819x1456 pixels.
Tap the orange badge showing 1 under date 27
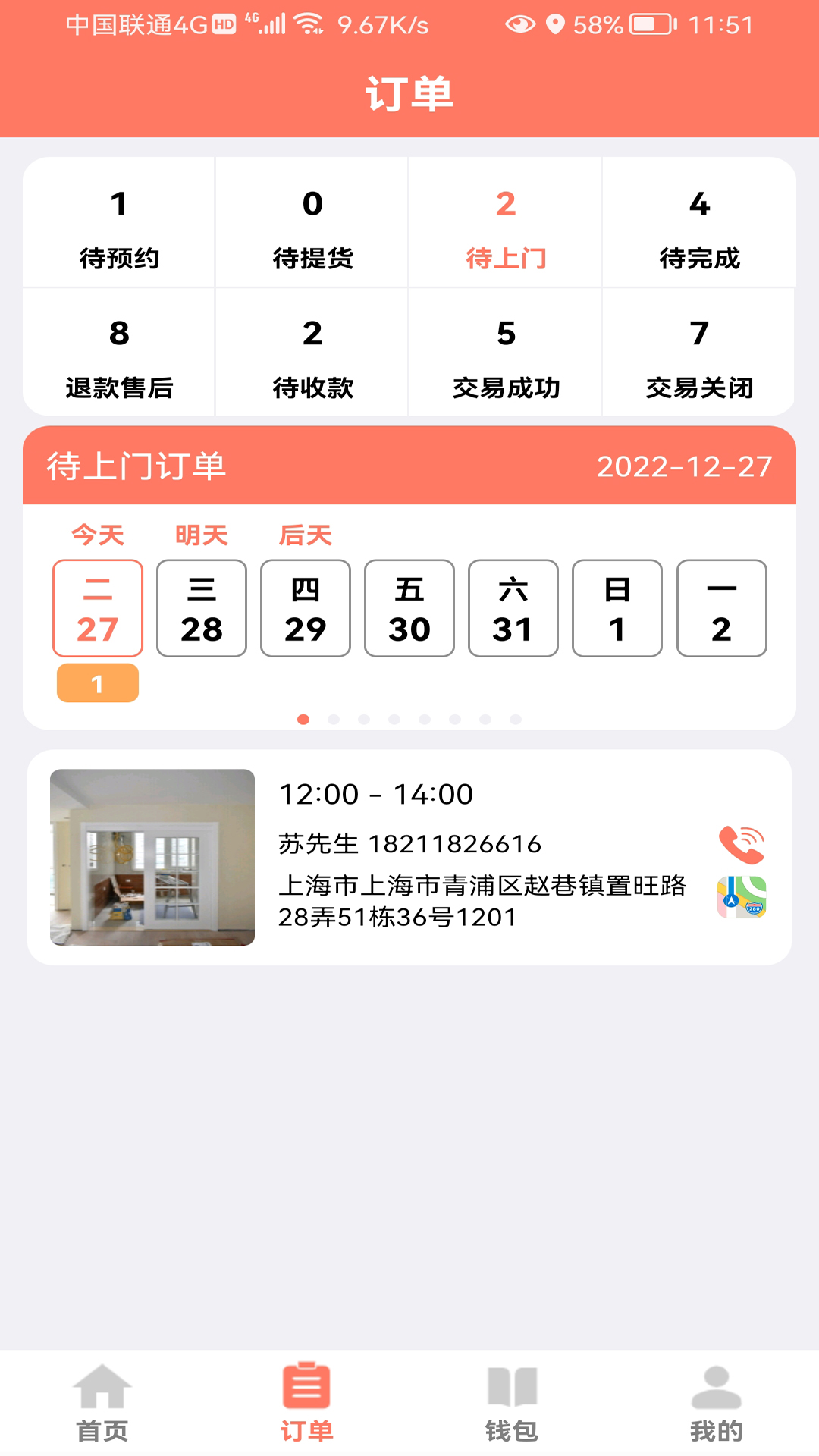97,682
